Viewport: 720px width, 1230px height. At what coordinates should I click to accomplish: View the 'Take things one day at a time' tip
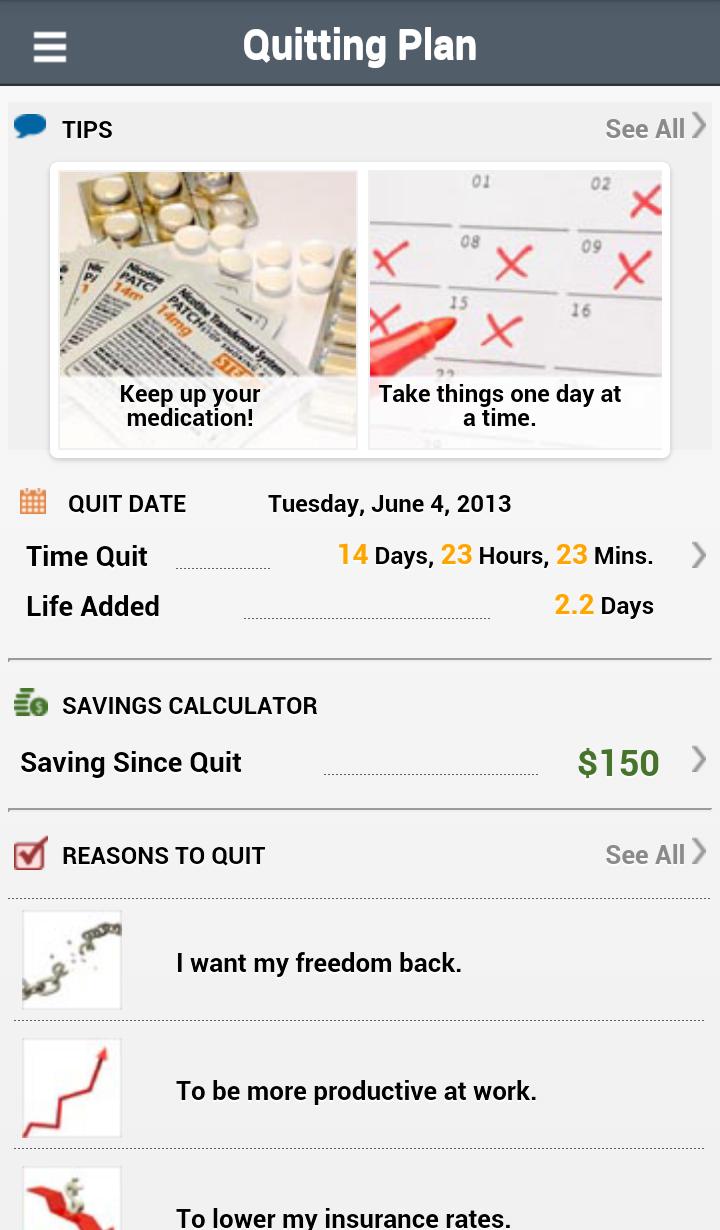[515, 309]
